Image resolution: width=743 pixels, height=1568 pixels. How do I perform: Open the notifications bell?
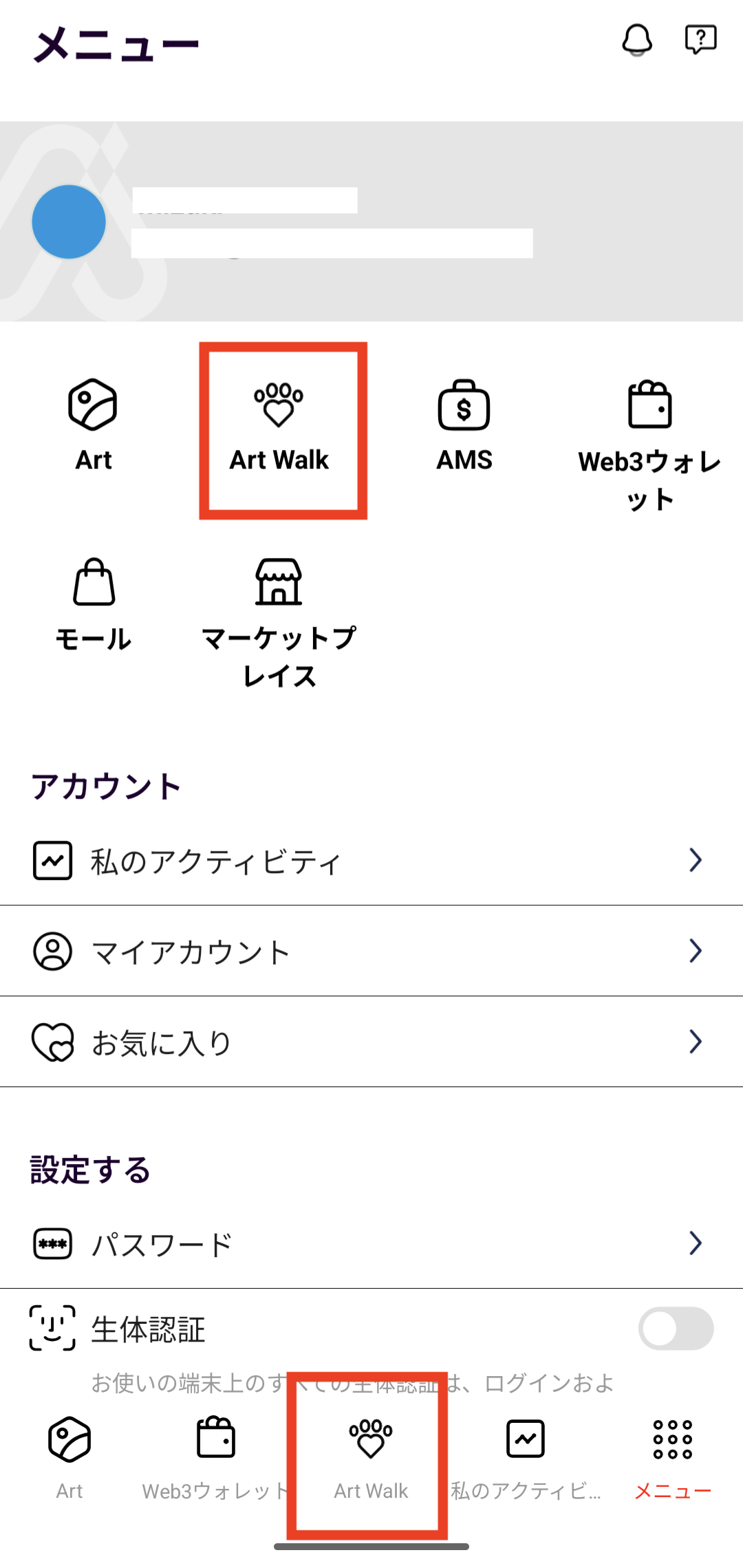pos(637,41)
